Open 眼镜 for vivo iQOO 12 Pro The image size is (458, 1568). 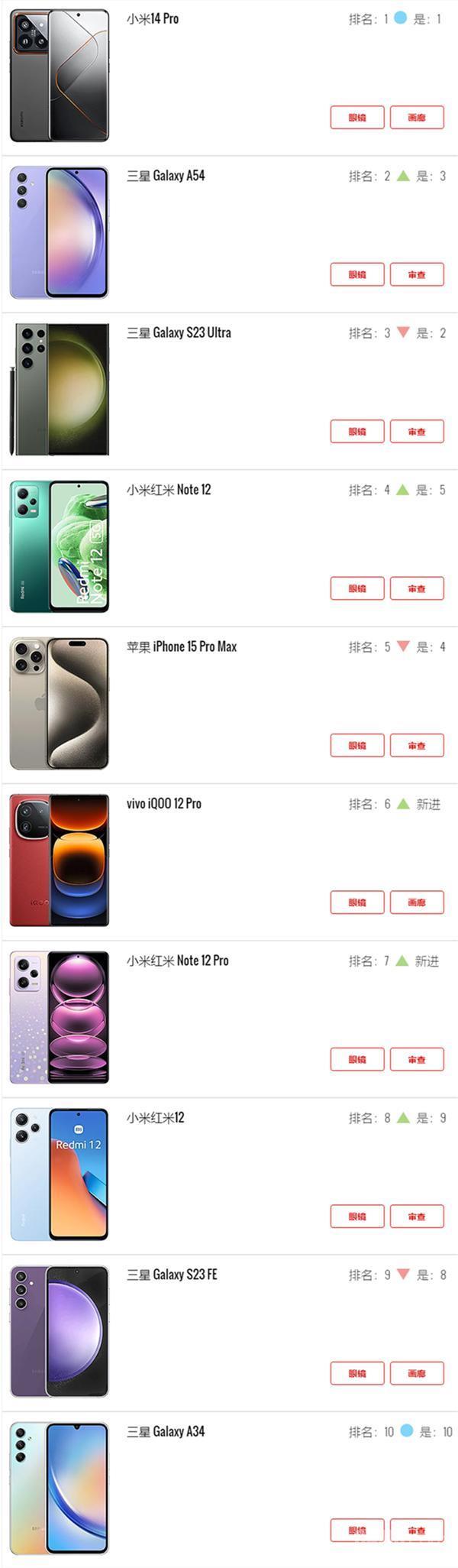pyautogui.click(x=356, y=902)
